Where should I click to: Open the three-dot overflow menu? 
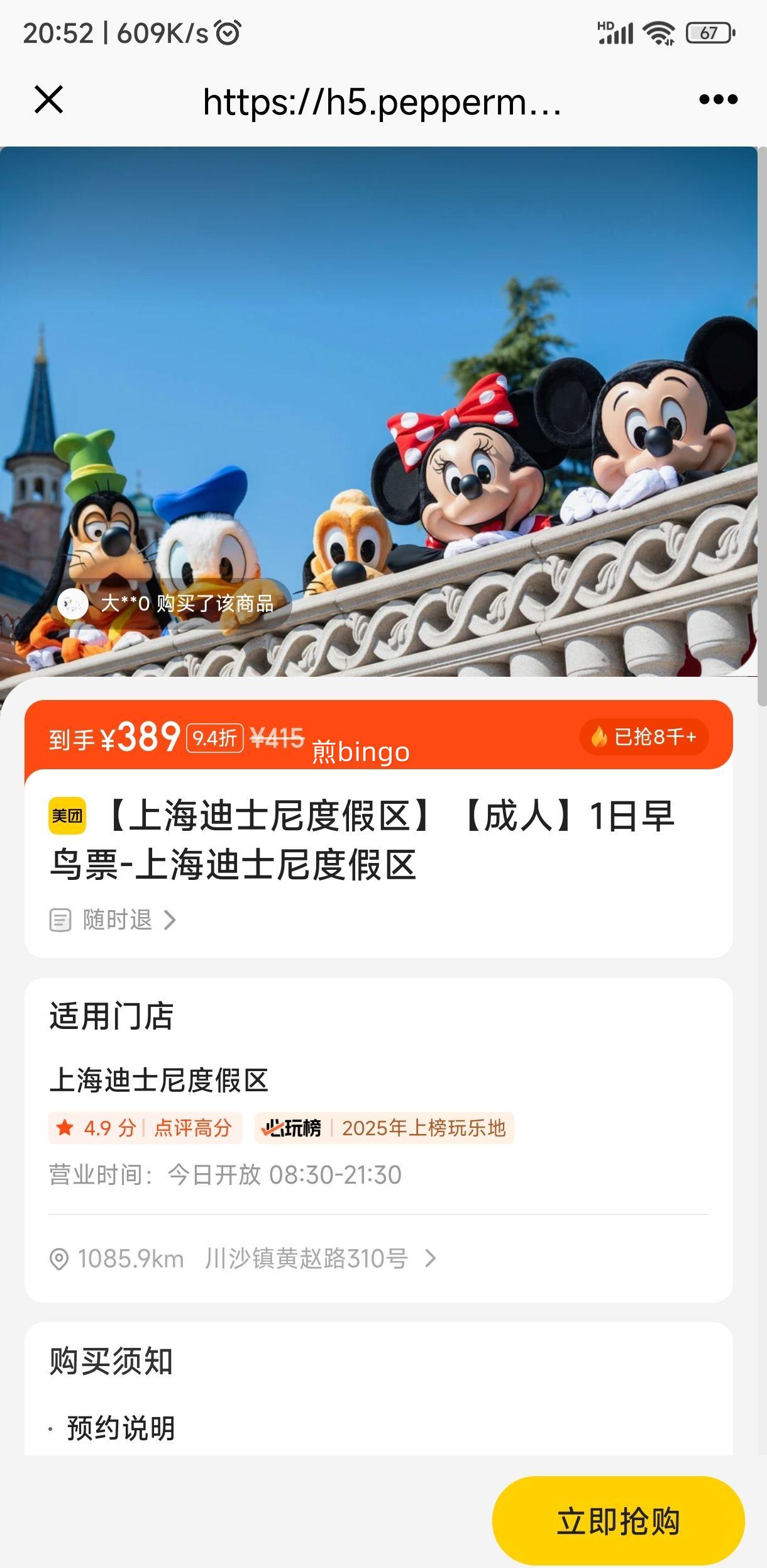pos(718,99)
